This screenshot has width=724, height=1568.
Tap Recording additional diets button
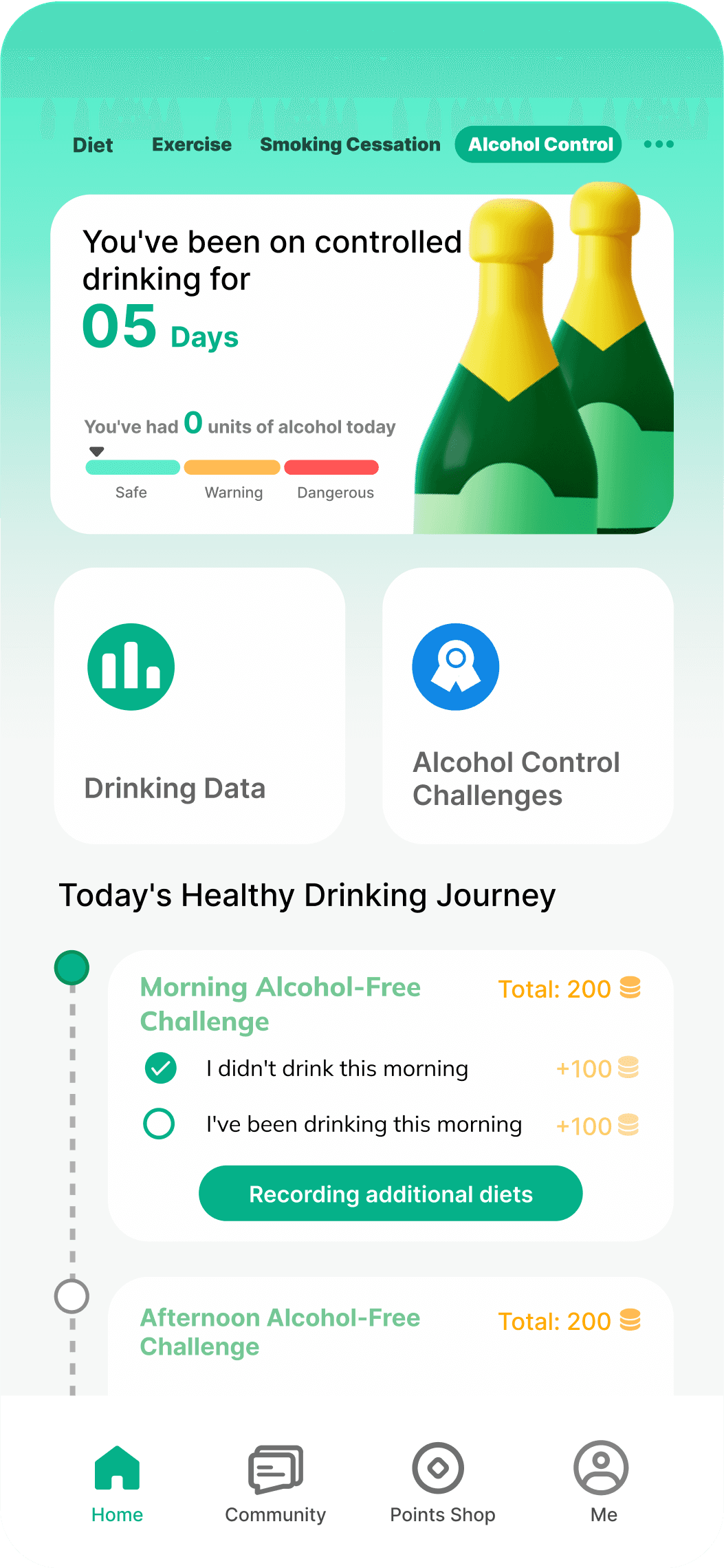391,1194
